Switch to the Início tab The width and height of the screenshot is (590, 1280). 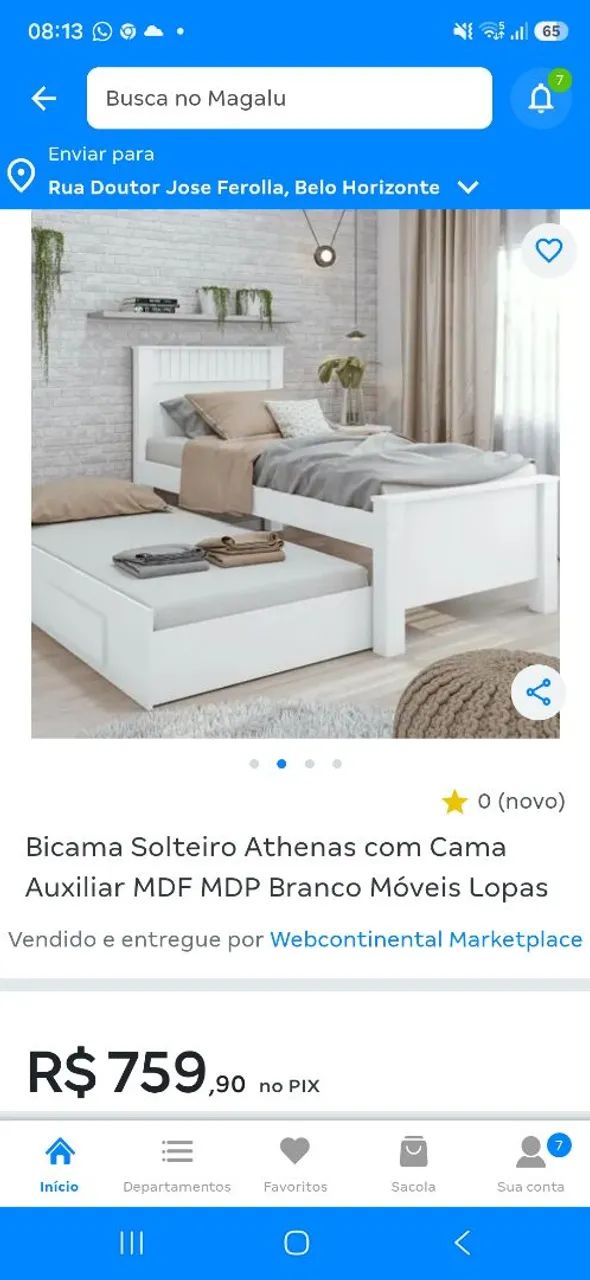click(x=60, y=1165)
